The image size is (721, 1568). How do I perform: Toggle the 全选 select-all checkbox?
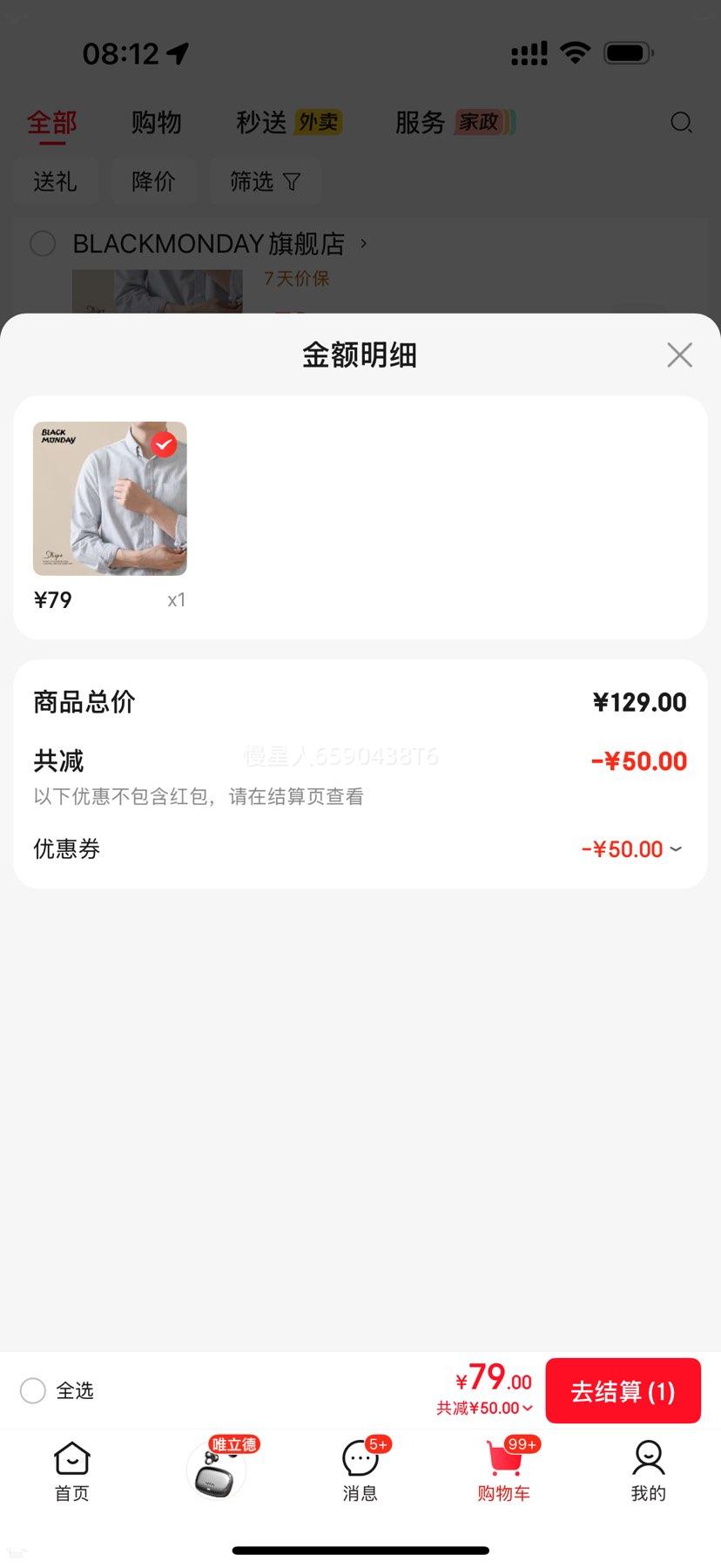coord(33,1390)
